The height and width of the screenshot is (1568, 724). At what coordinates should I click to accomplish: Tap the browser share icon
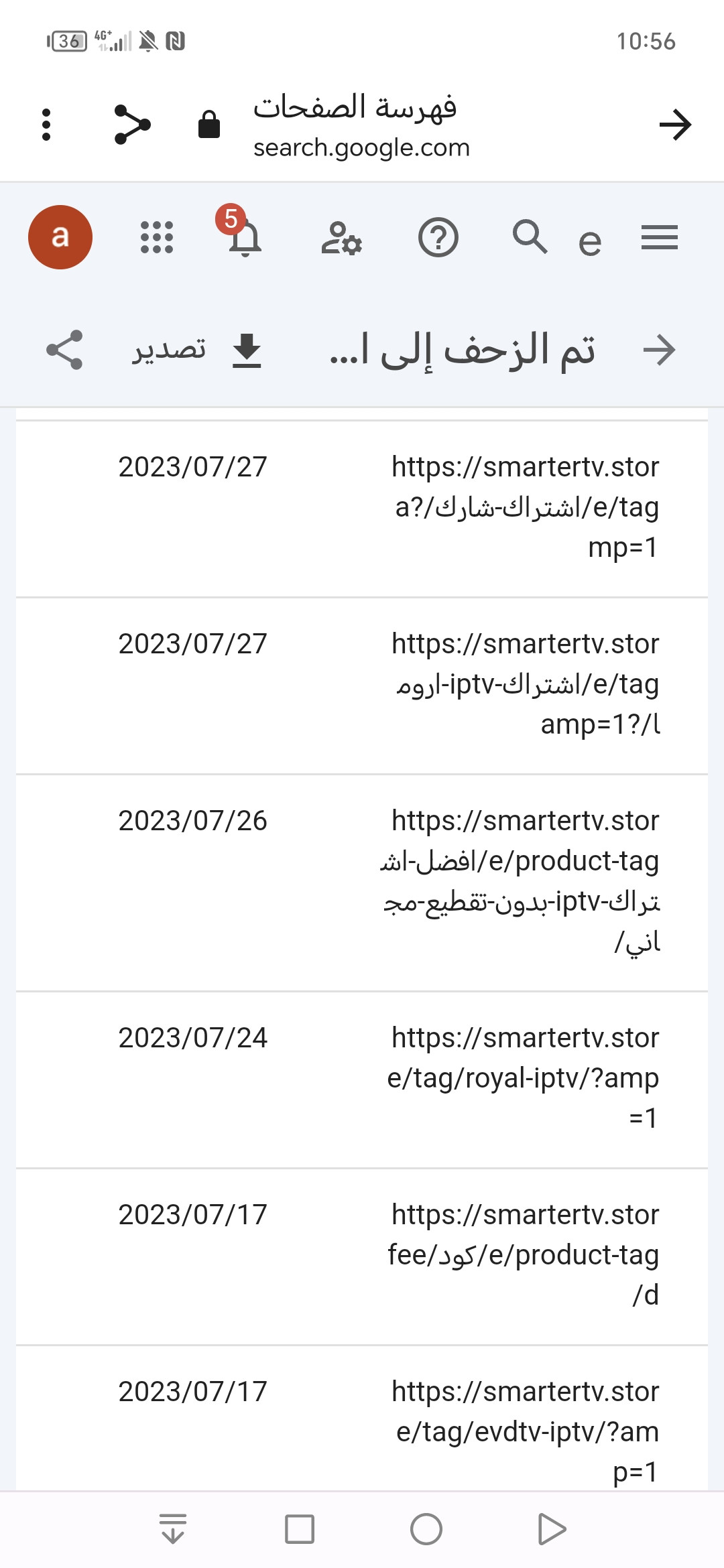(132, 125)
